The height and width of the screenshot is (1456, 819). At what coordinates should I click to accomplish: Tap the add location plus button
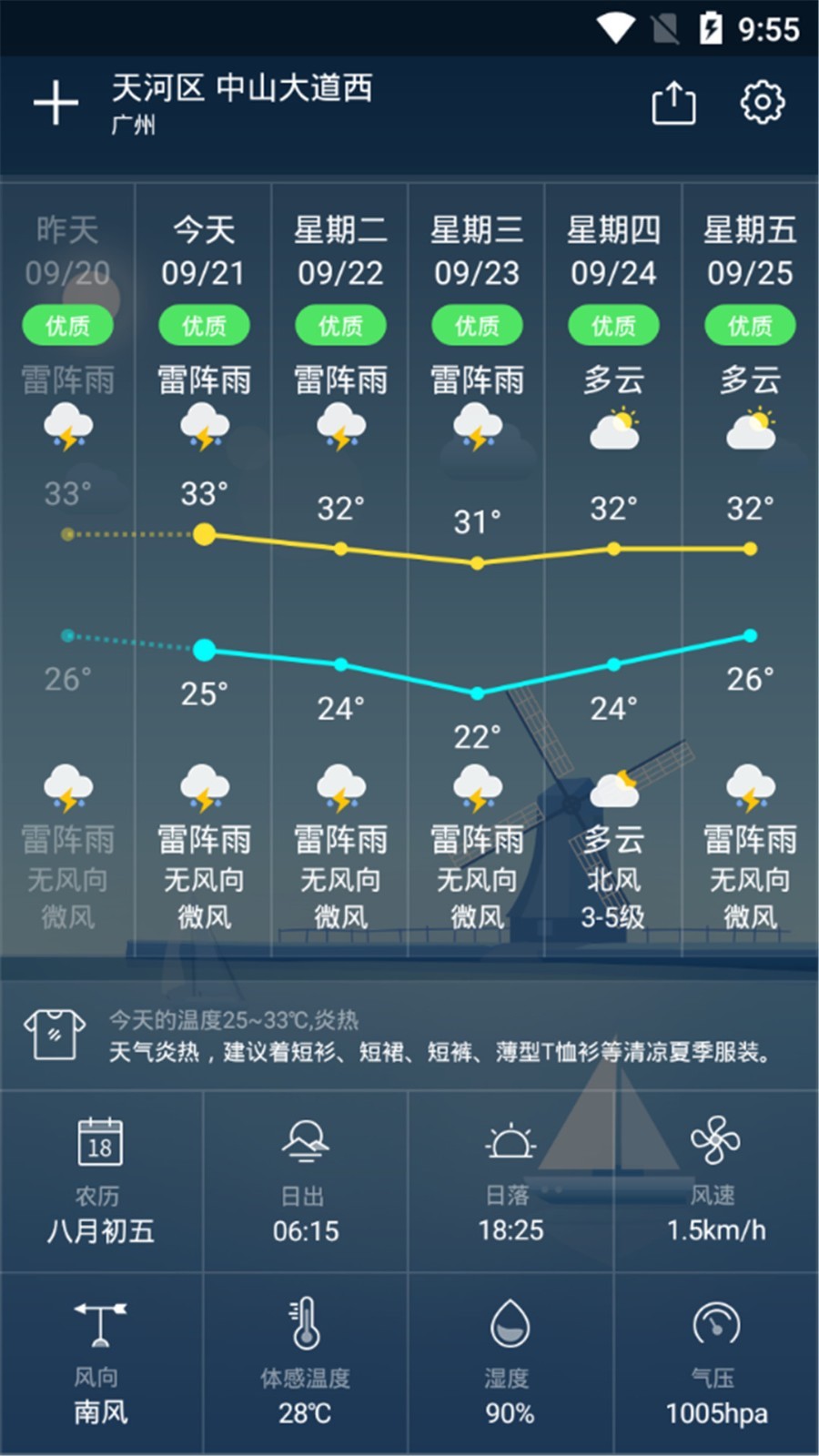coord(56,103)
